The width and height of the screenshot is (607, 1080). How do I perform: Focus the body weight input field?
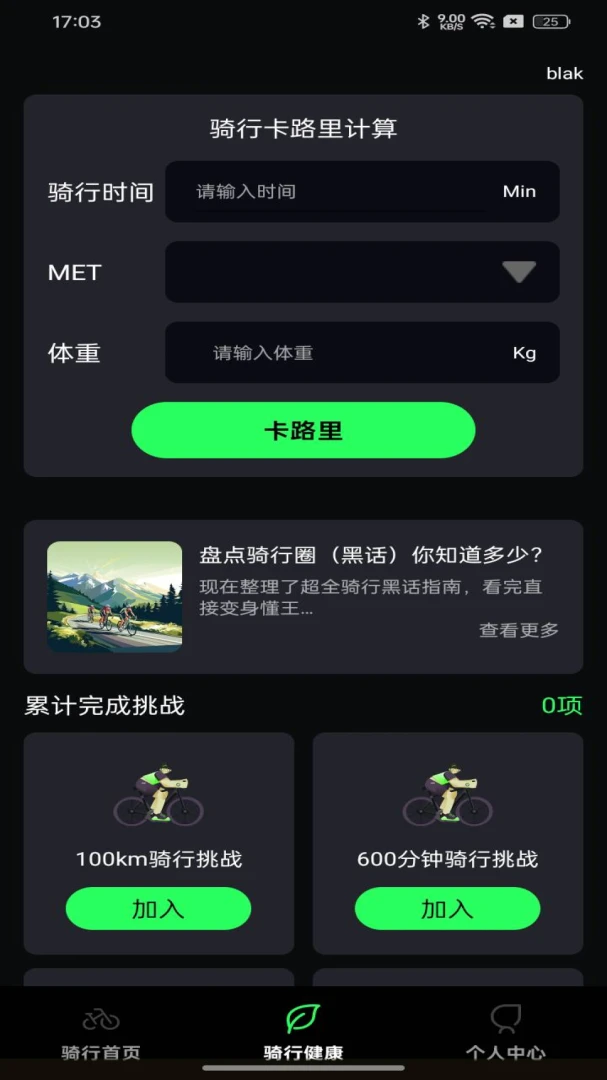tap(362, 353)
